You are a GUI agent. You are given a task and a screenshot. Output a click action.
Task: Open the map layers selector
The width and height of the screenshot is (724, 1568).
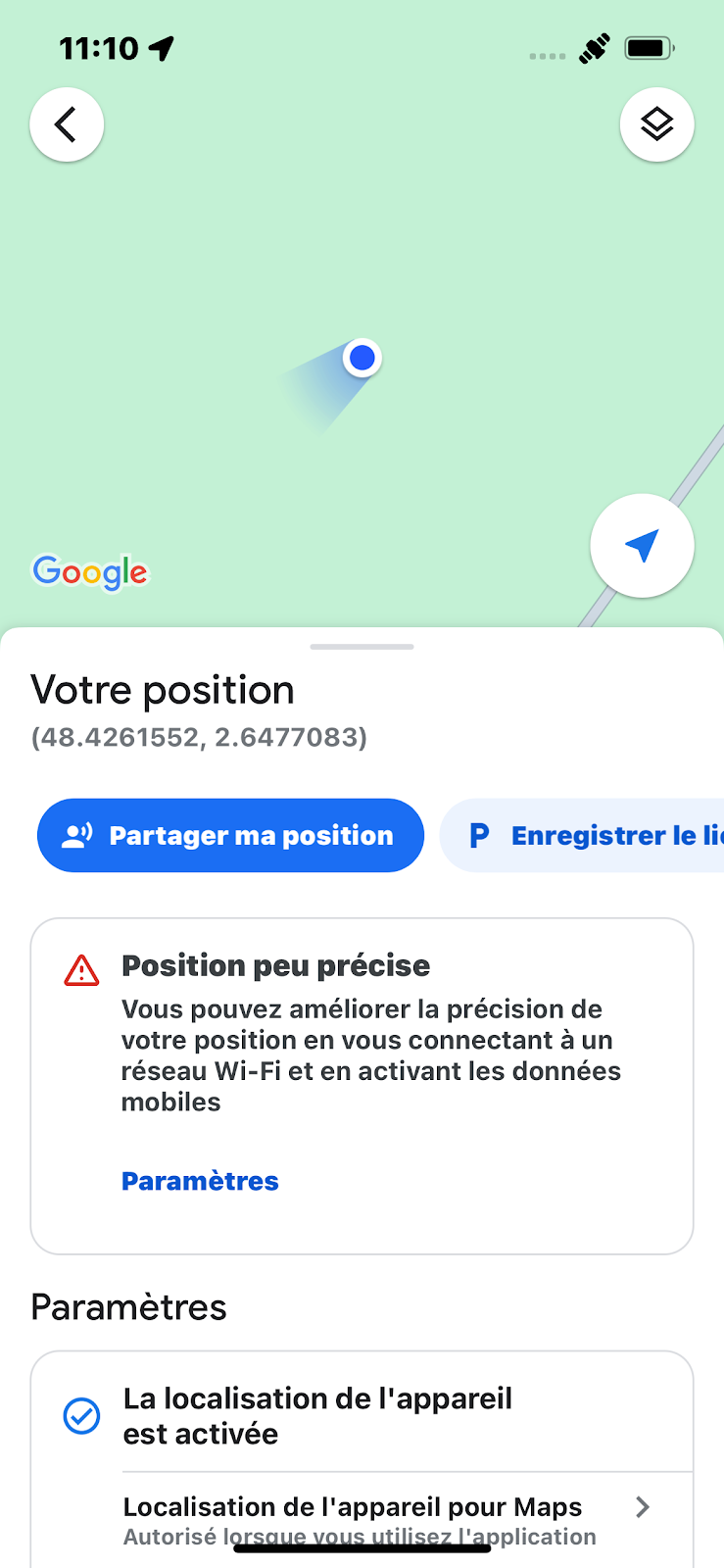click(x=656, y=124)
